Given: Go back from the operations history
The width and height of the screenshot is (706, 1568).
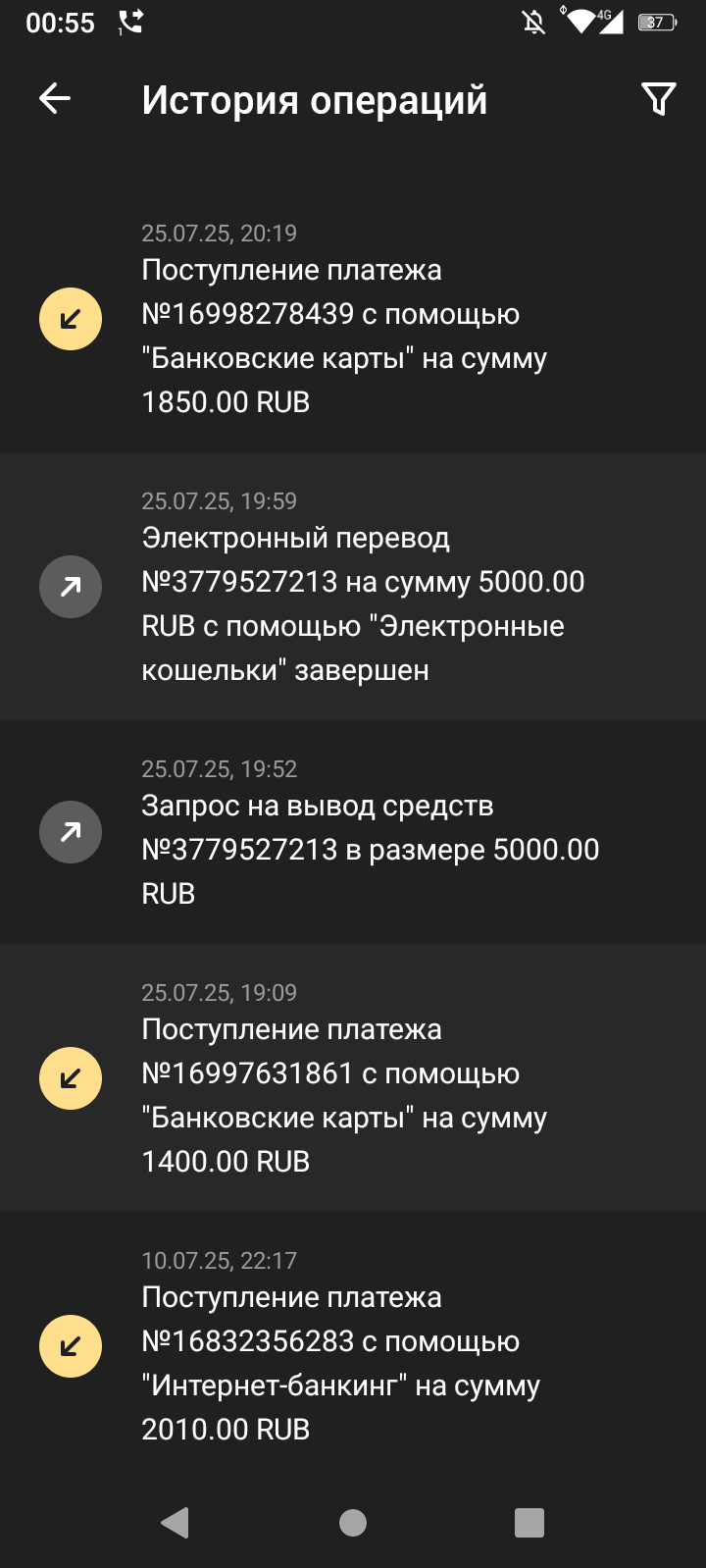Looking at the screenshot, I should click(x=55, y=98).
